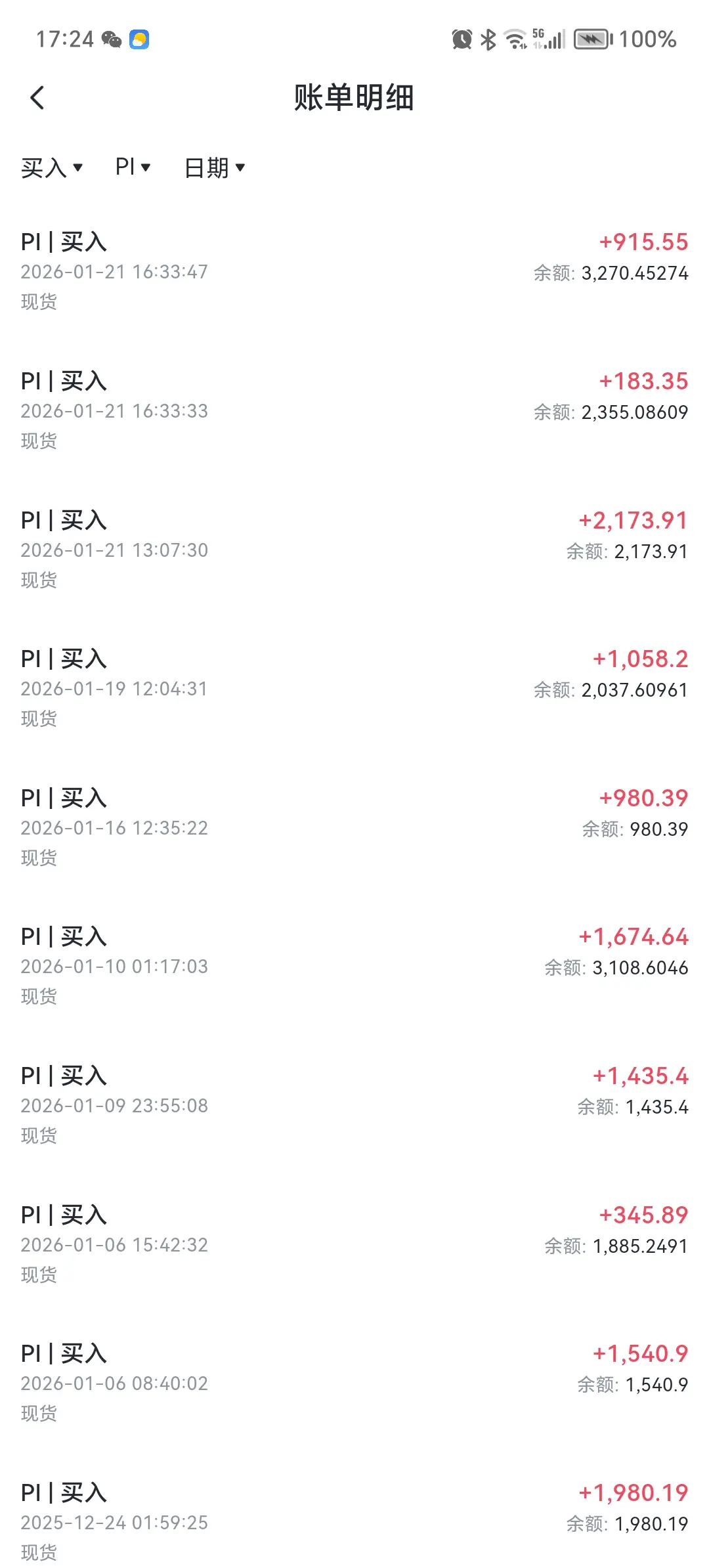Open the 买入 type filter dropdown
The image size is (709, 1568).
[52, 167]
